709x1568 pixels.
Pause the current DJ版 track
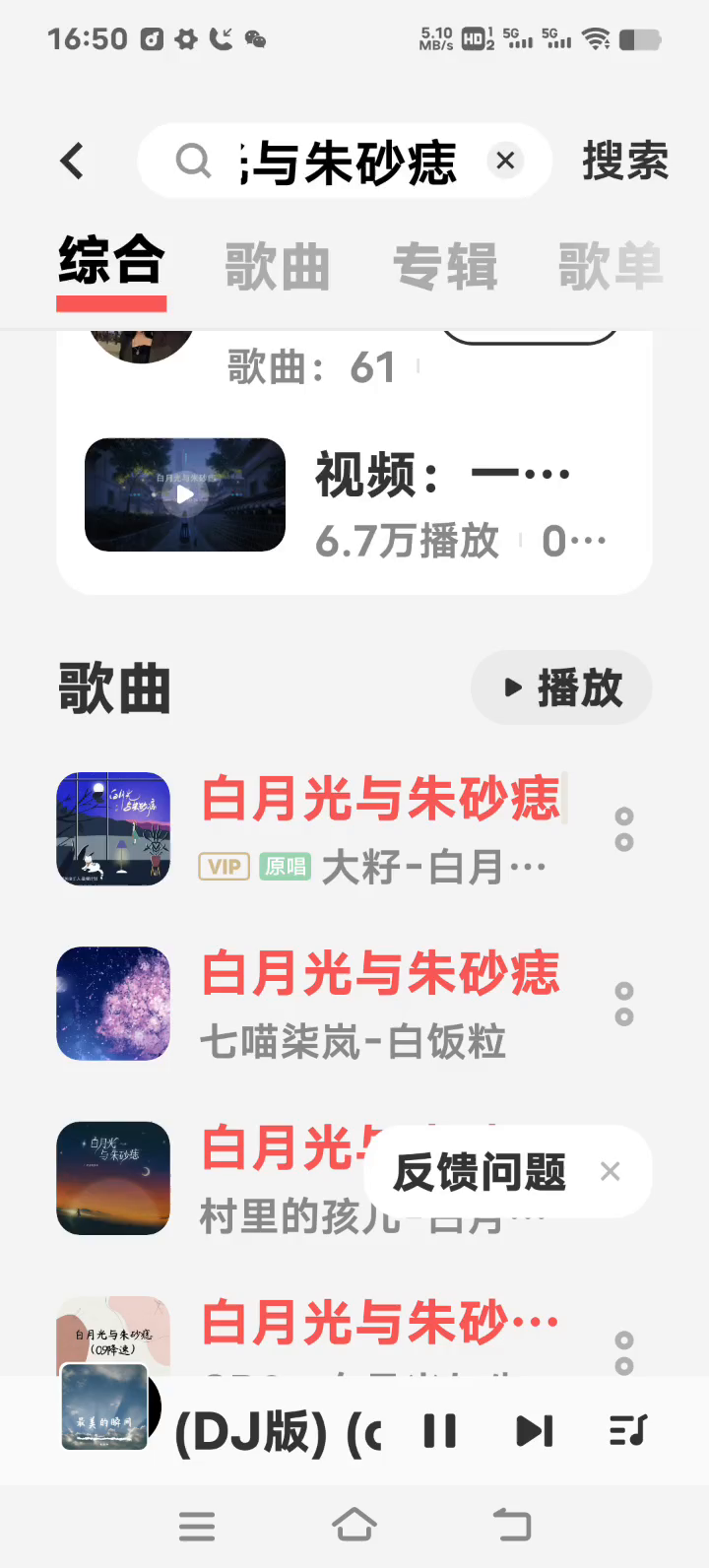[x=439, y=1431]
